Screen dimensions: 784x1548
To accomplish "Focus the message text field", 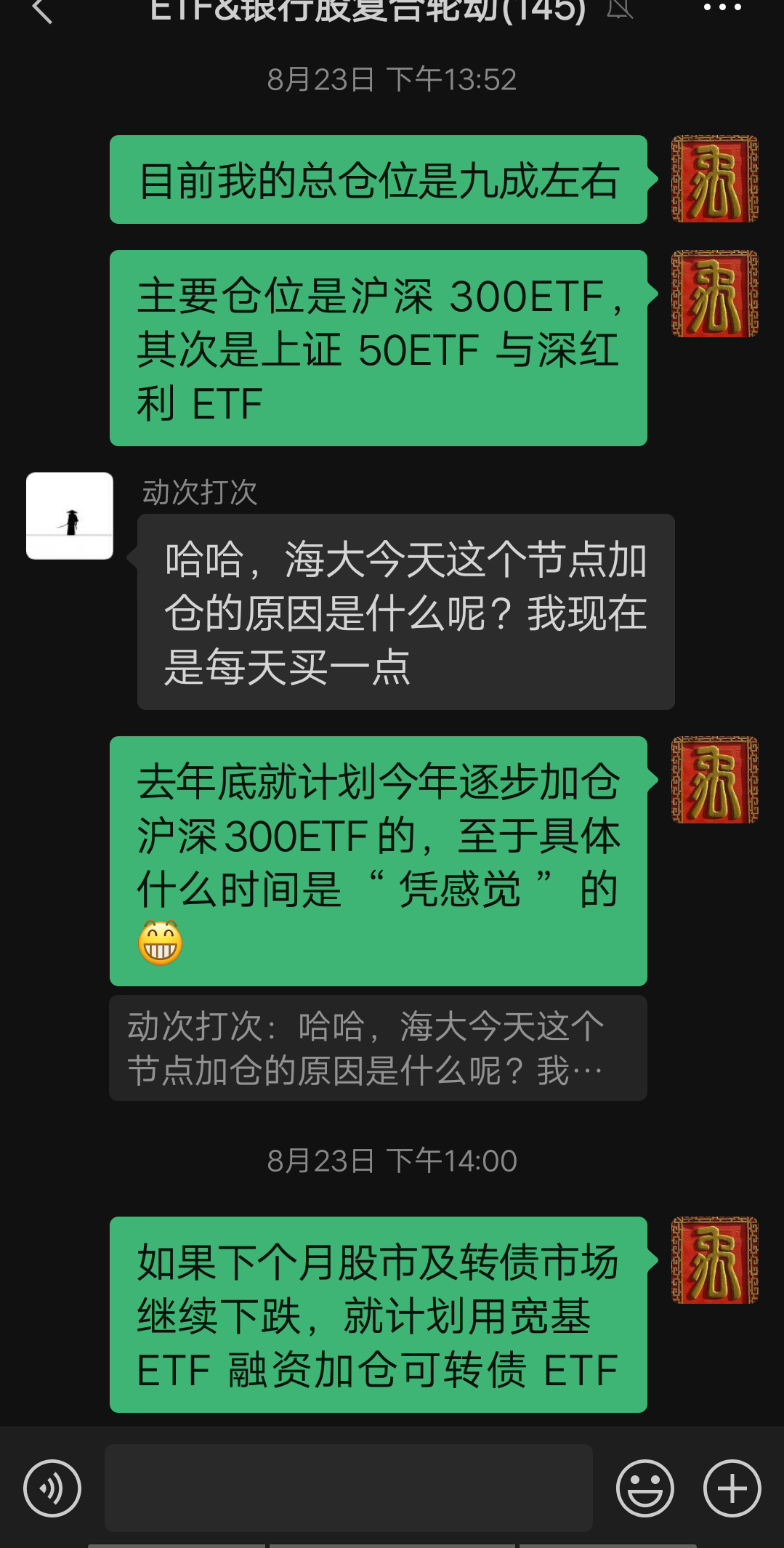I will 349,1488.
